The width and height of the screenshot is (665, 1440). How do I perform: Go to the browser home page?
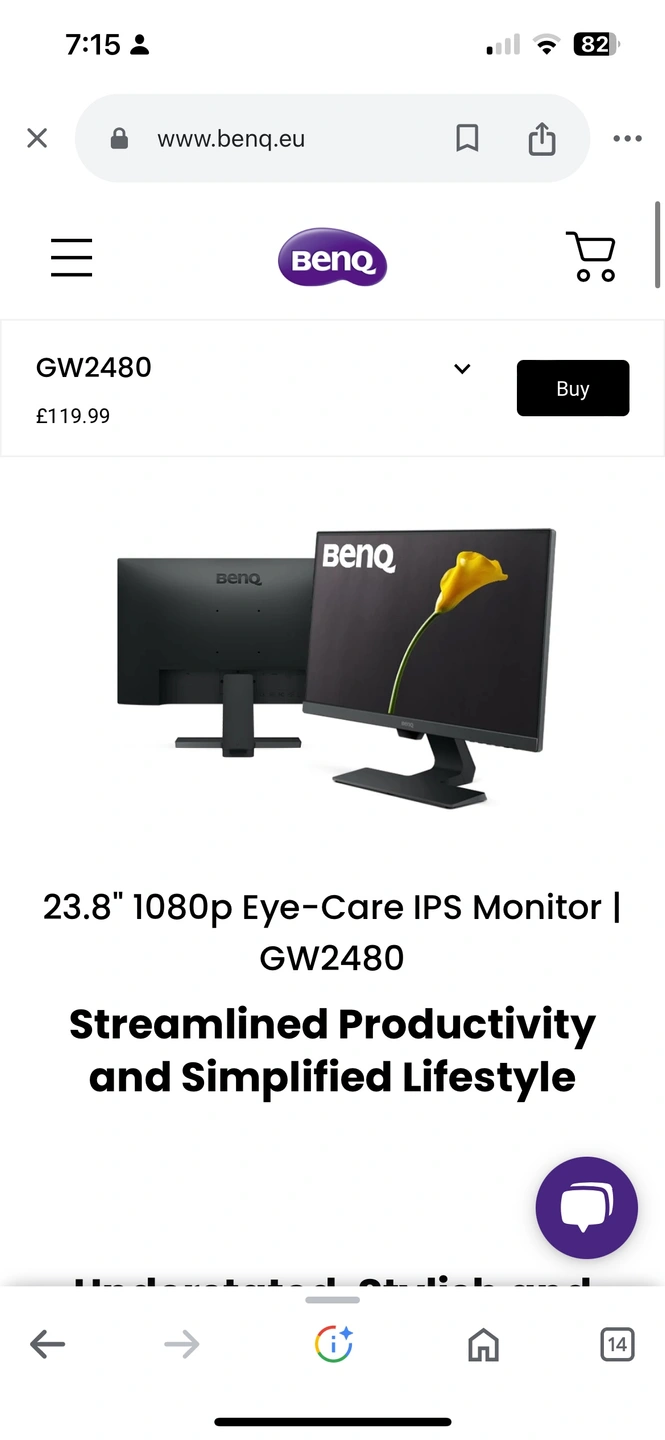483,1345
